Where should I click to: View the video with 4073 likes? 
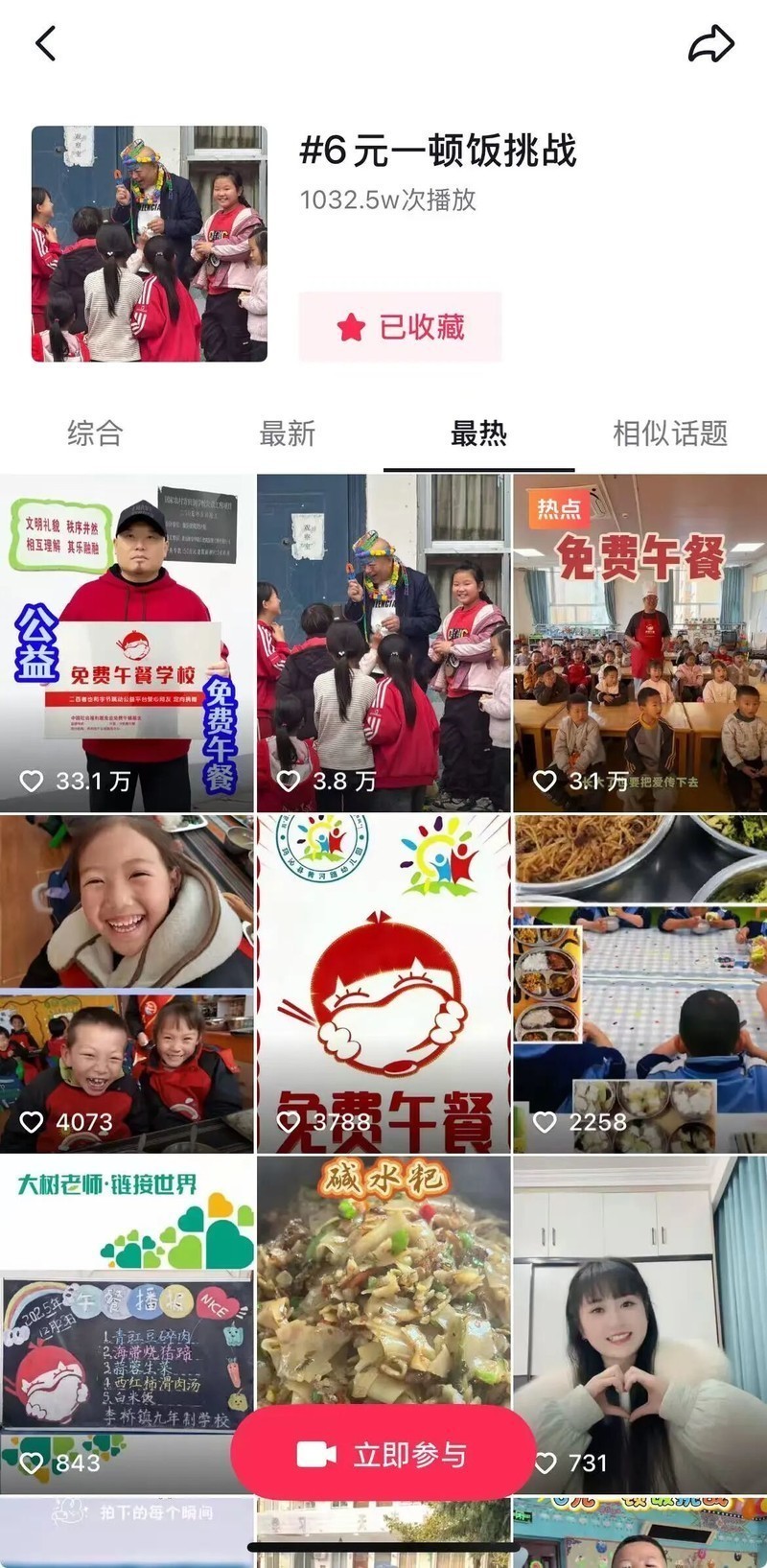coord(128,983)
